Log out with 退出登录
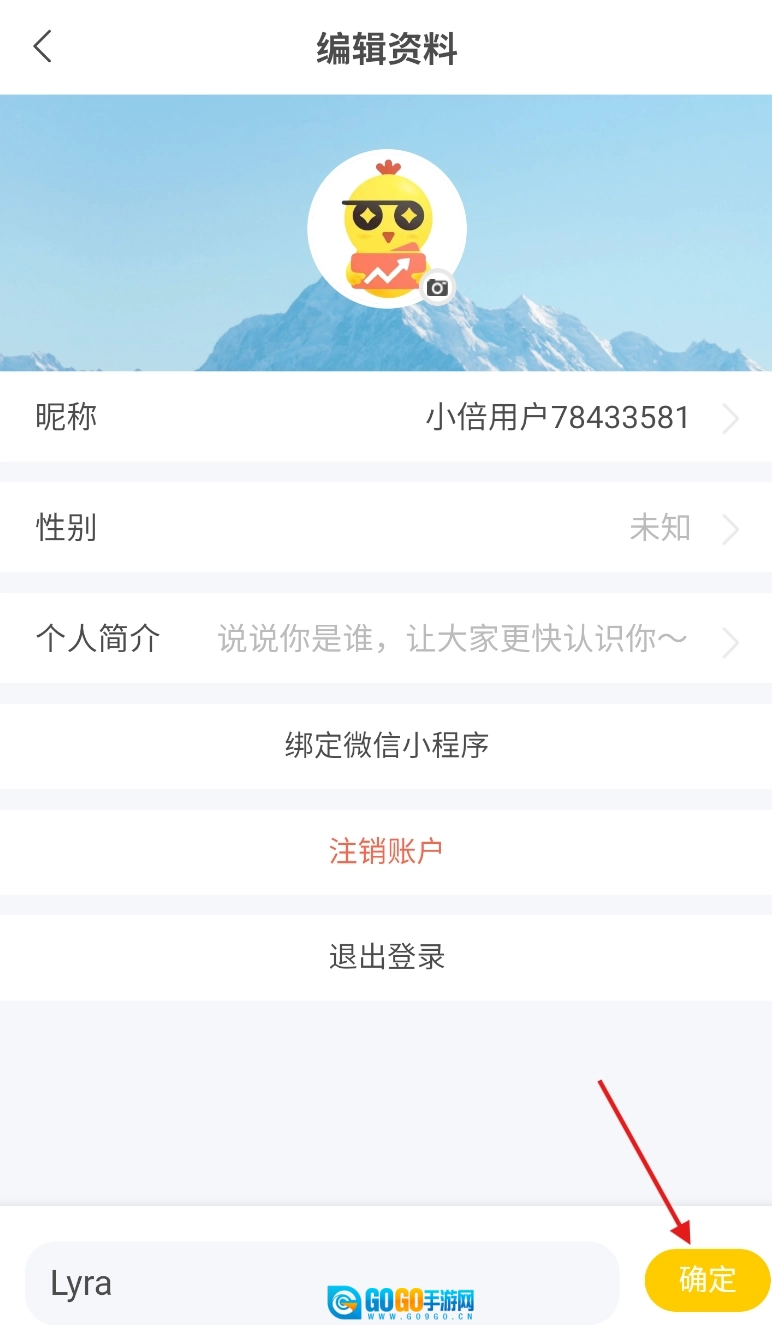The height and width of the screenshot is (1330, 772). (x=386, y=957)
